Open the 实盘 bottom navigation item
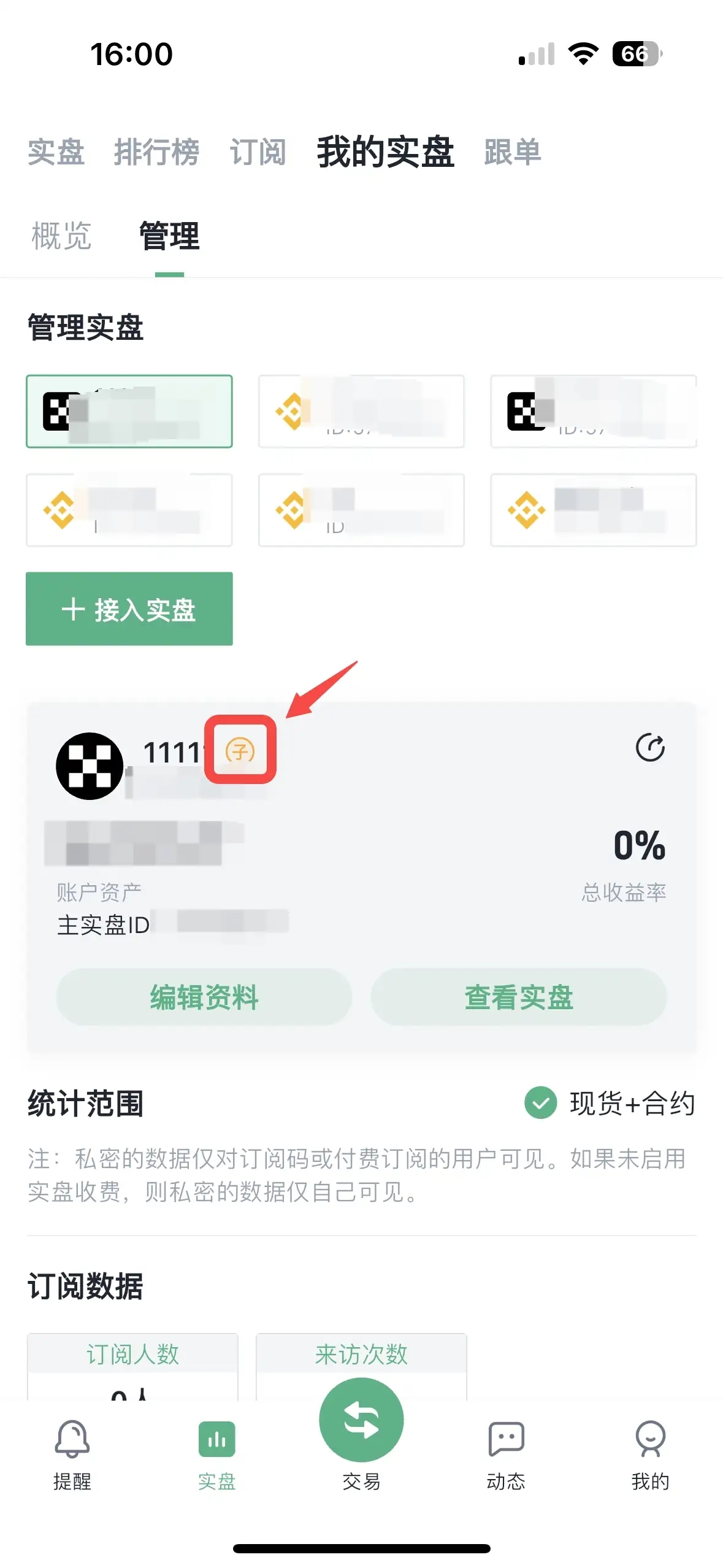 [216, 1454]
